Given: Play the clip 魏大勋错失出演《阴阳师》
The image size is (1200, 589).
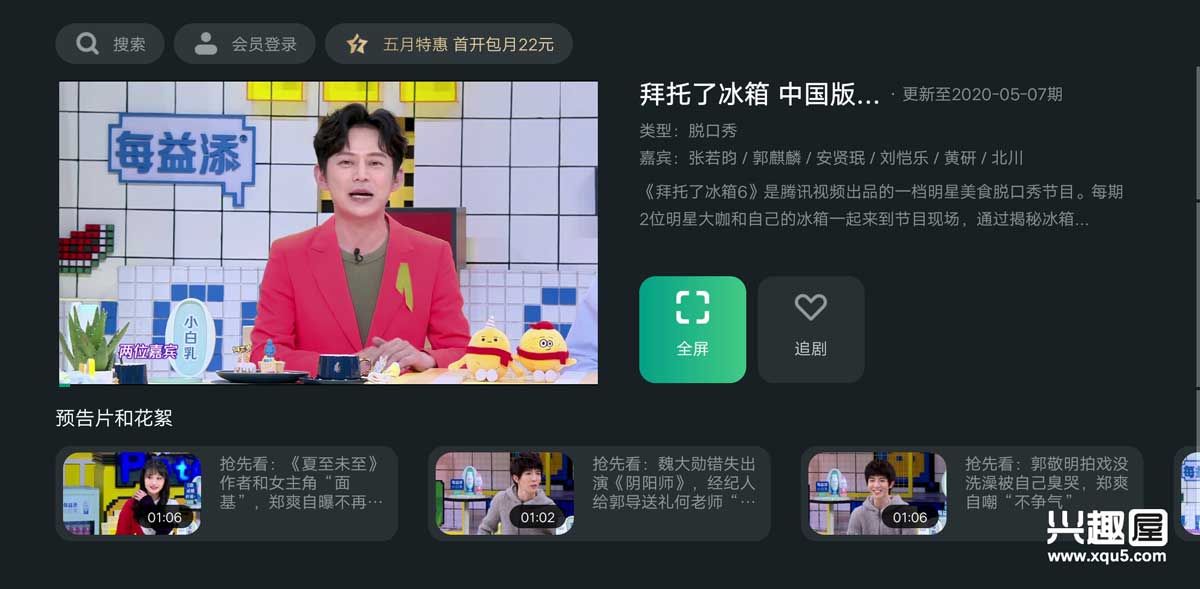Looking at the screenshot, I should point(599,493).
